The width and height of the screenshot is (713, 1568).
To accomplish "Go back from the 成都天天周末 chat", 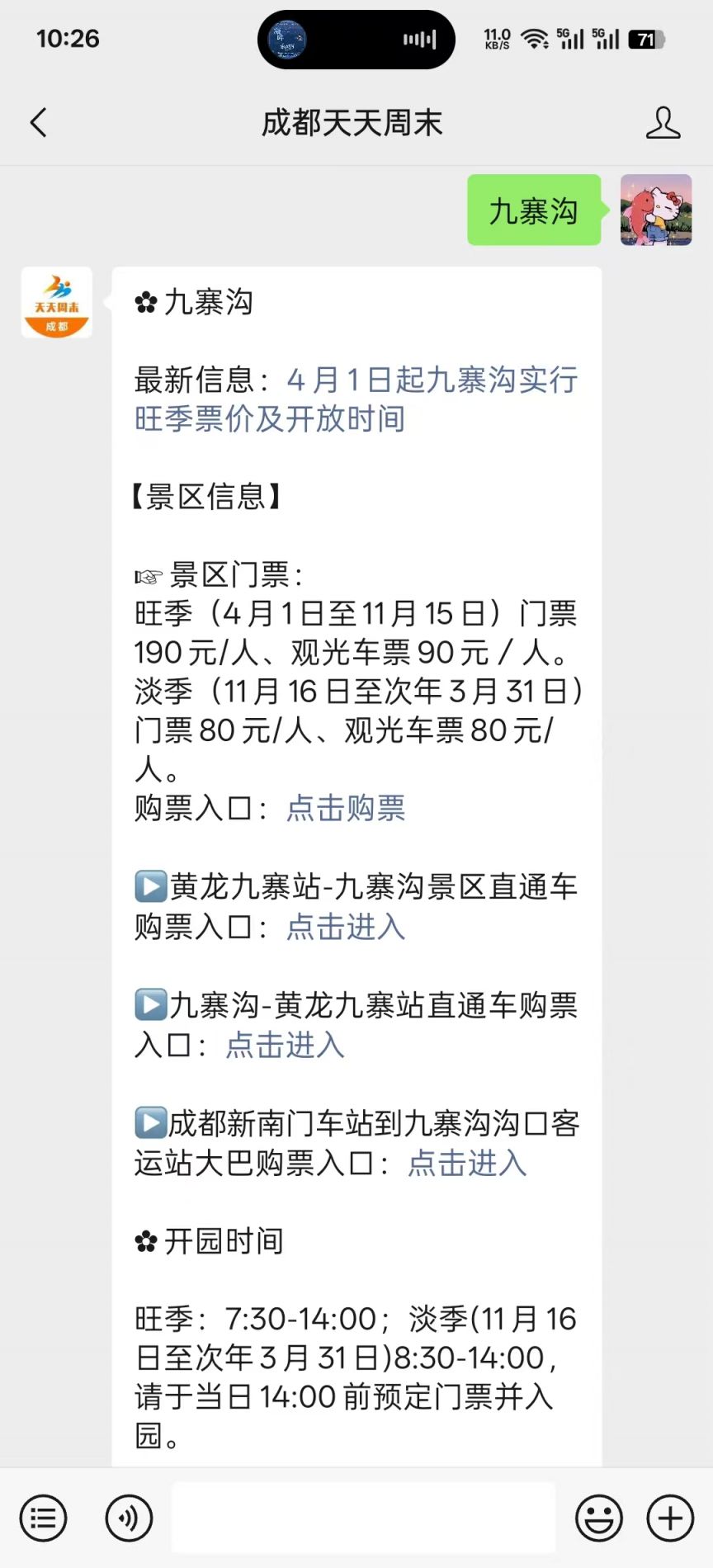I will pyautogui.click(x=38, y=123).
